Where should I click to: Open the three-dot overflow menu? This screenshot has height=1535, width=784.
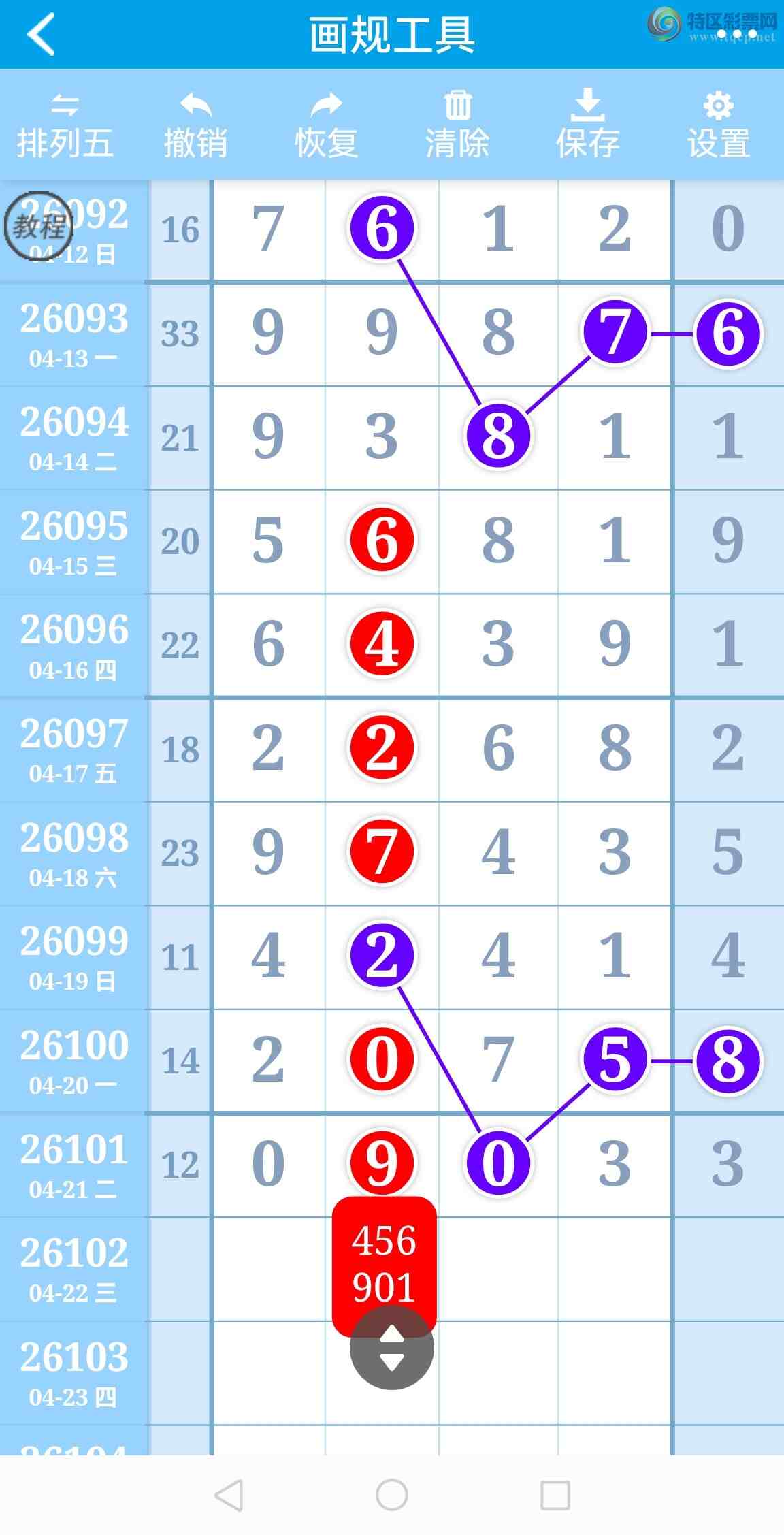737,33
